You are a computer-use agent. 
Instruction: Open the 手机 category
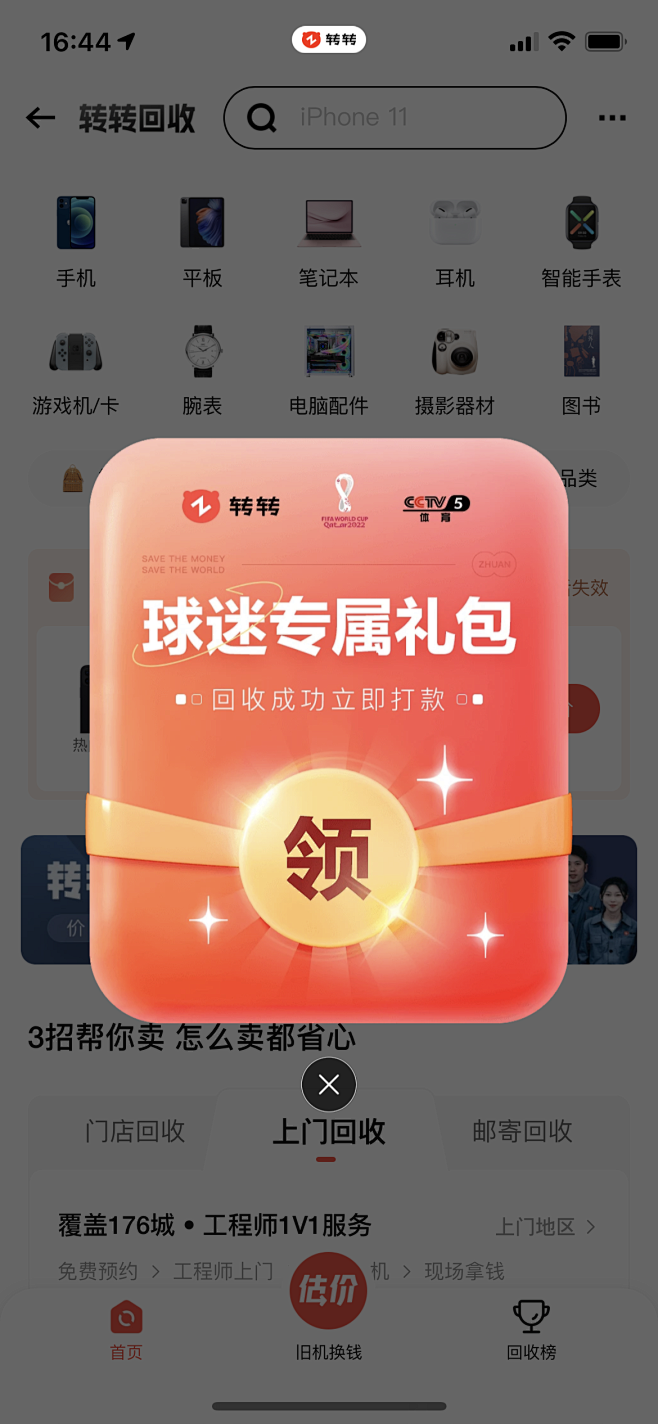pyautogui.click(x=76, y=243)
